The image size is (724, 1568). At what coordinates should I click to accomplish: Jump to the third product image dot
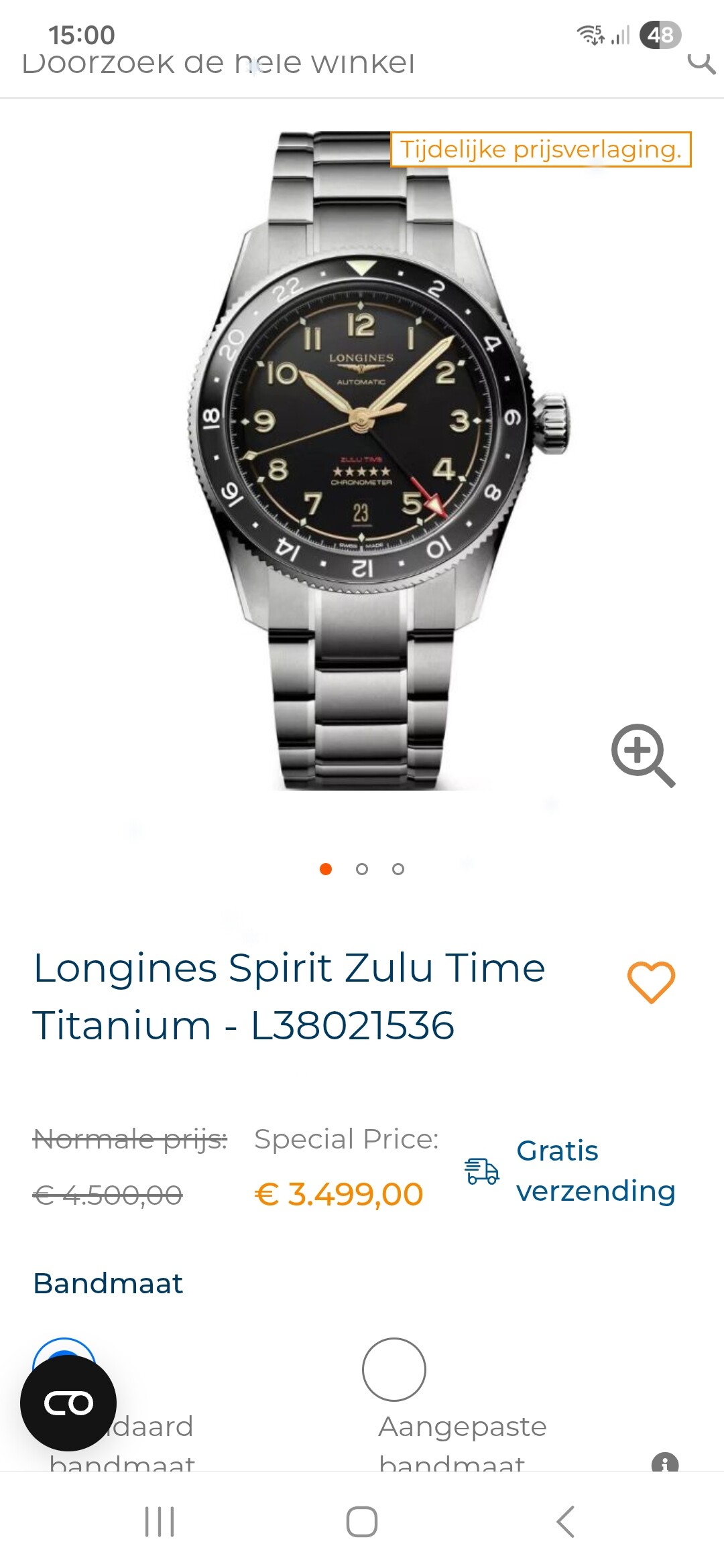(x=398, y=869)
